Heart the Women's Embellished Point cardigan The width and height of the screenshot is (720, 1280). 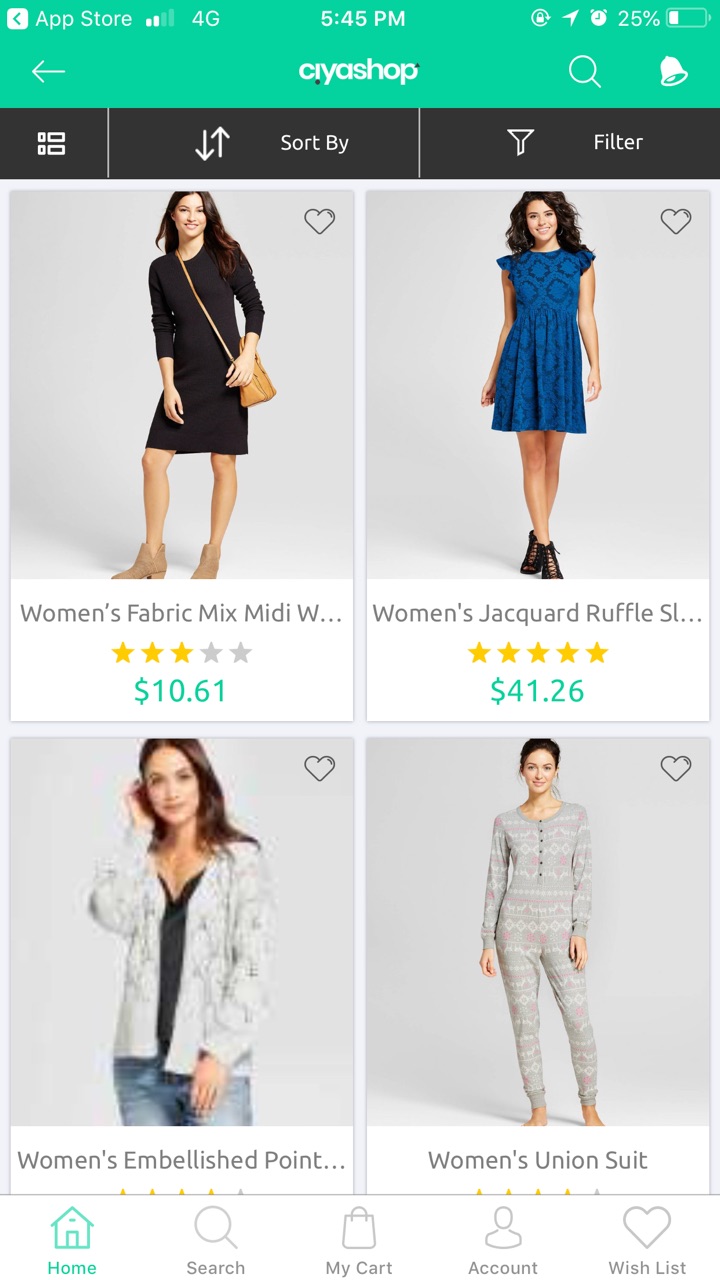tap(319, 768)
